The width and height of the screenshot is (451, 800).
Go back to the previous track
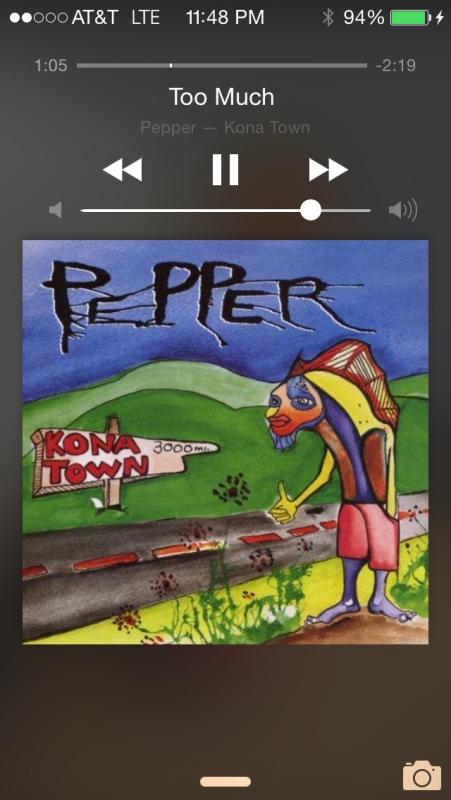click(x=122, y=169)
